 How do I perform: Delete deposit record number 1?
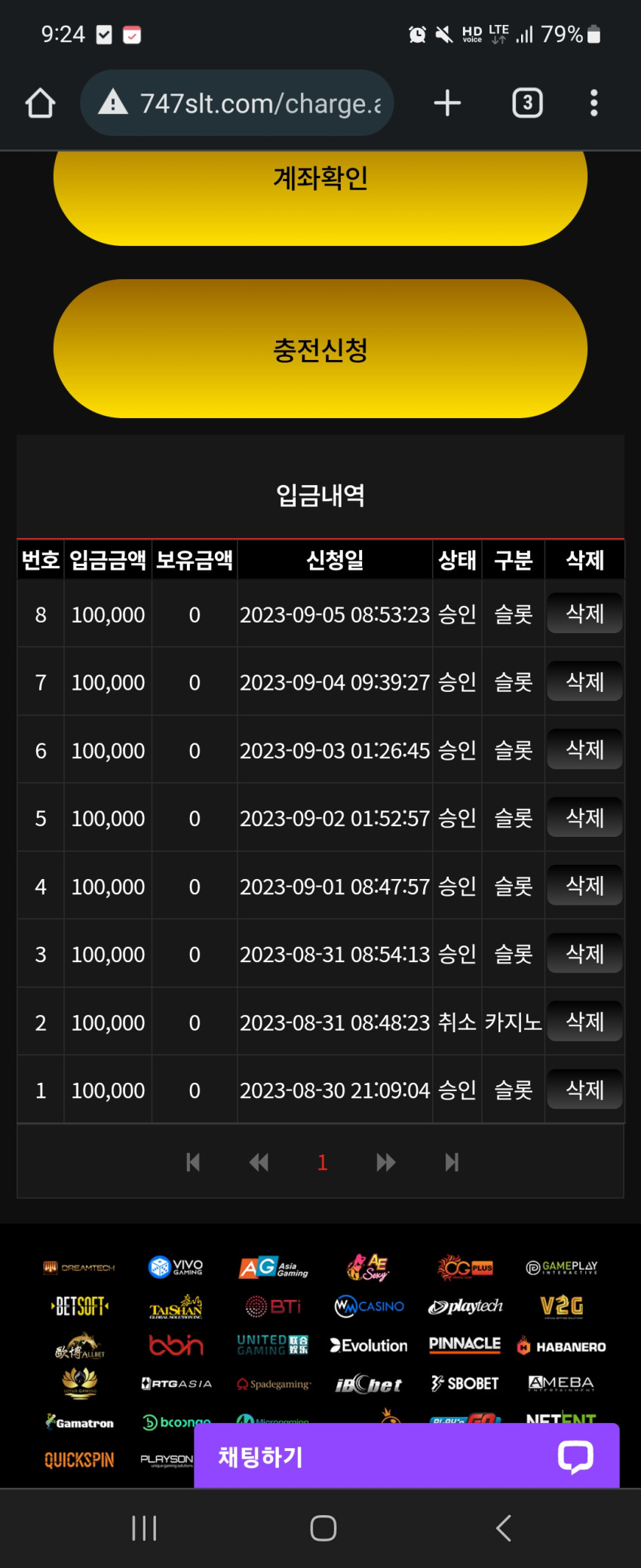(x=585, y=1090)
